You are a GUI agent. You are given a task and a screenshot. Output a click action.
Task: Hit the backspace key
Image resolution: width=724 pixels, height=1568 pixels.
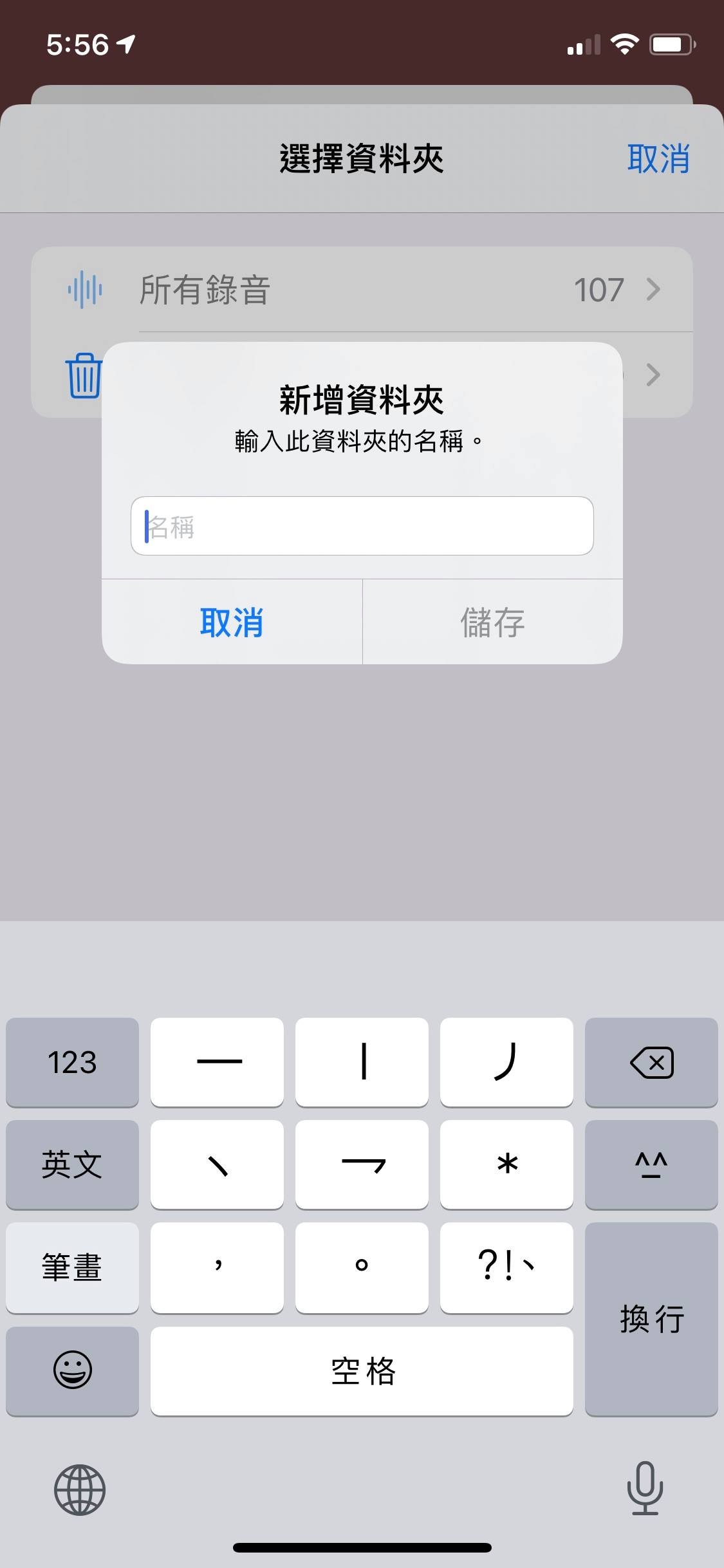click(x=651, y=1062)
